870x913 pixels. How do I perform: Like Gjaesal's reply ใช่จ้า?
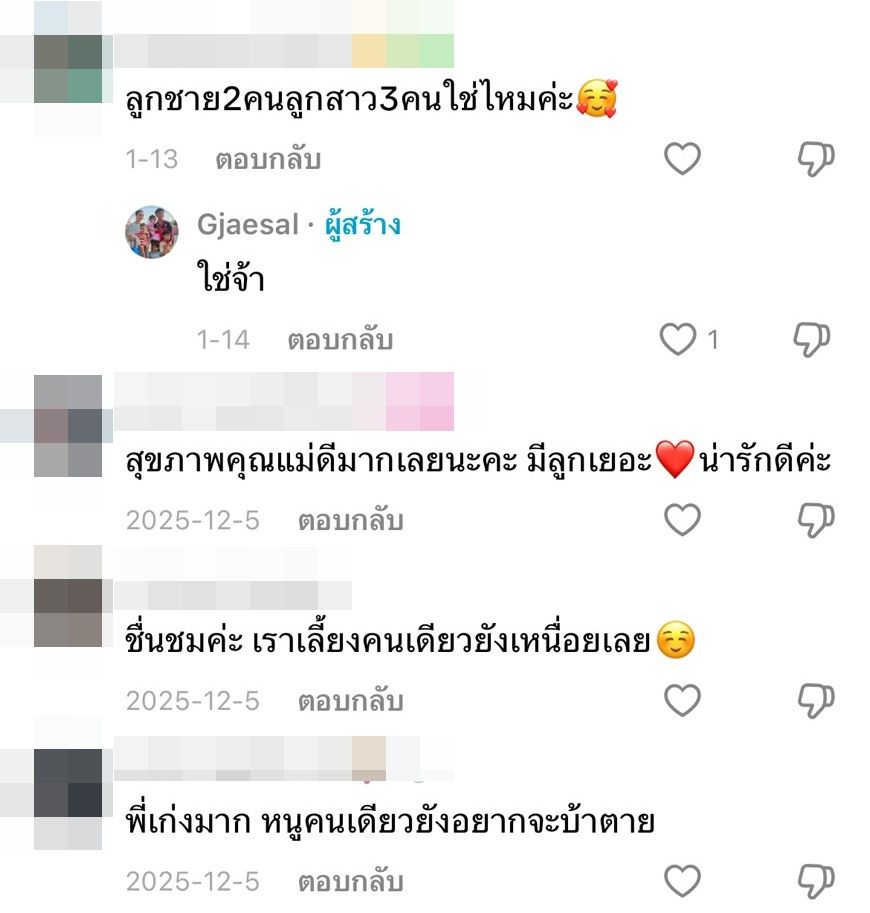coord(678,340)
